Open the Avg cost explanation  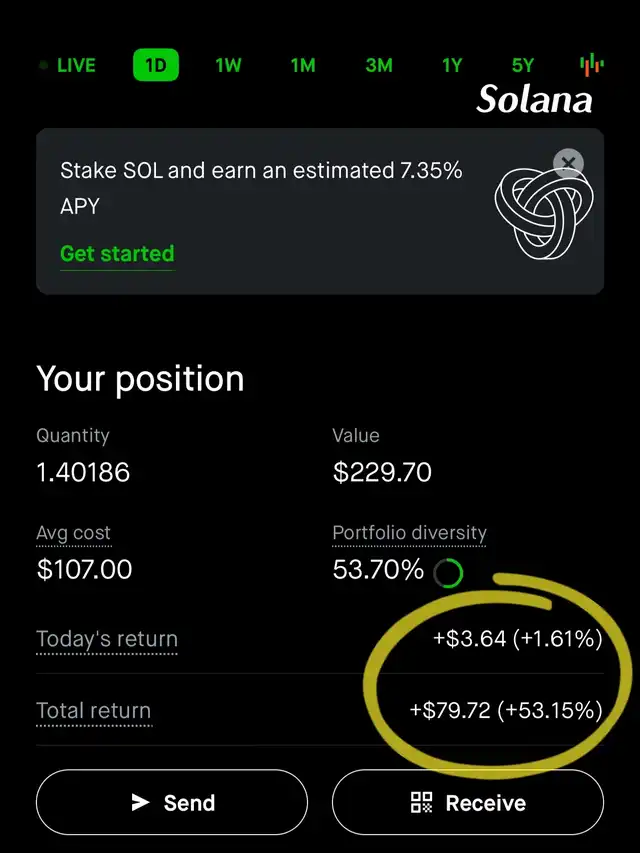click(73, 533)
